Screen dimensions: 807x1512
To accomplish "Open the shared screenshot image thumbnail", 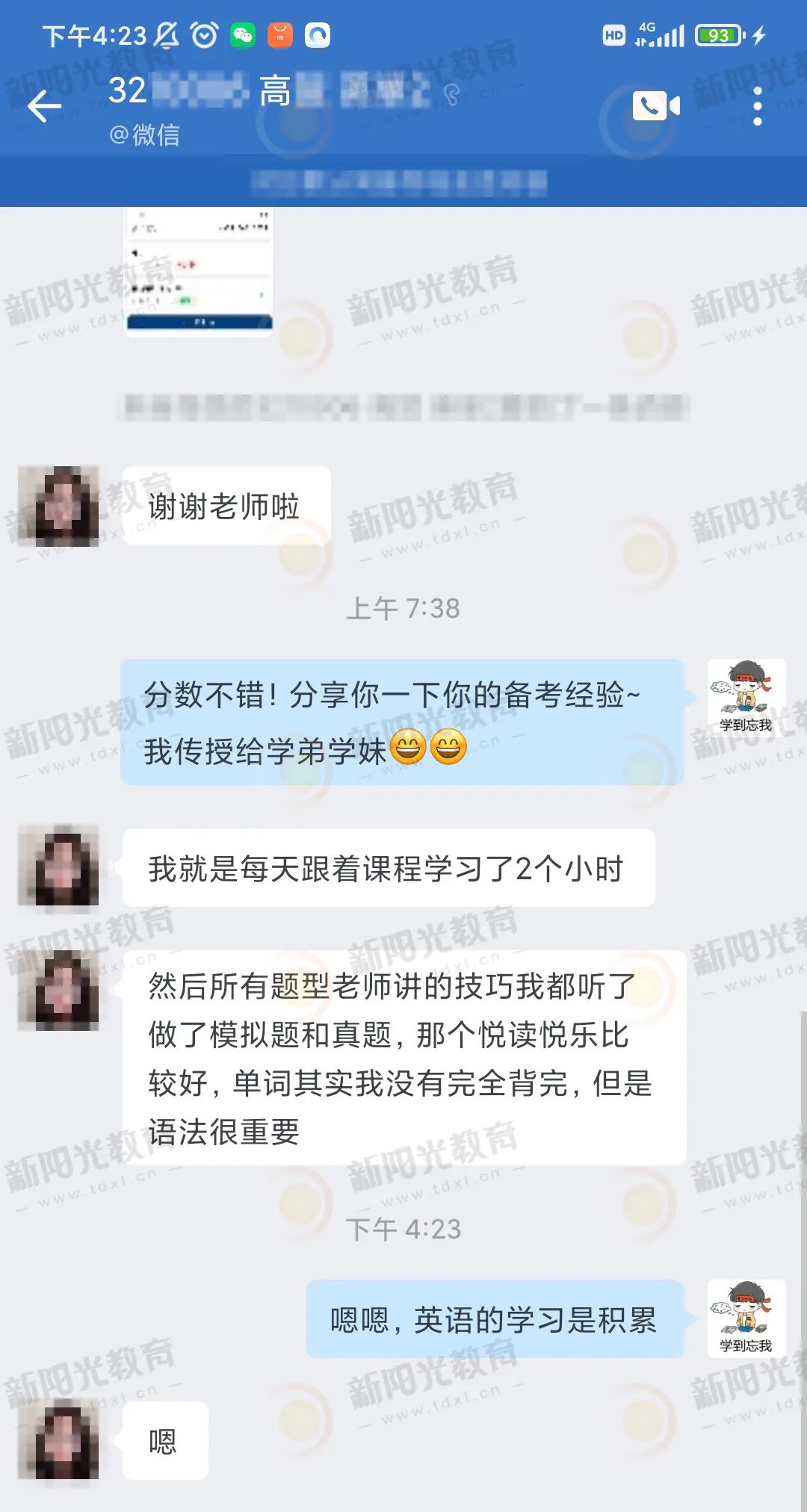I will [199, 272].
